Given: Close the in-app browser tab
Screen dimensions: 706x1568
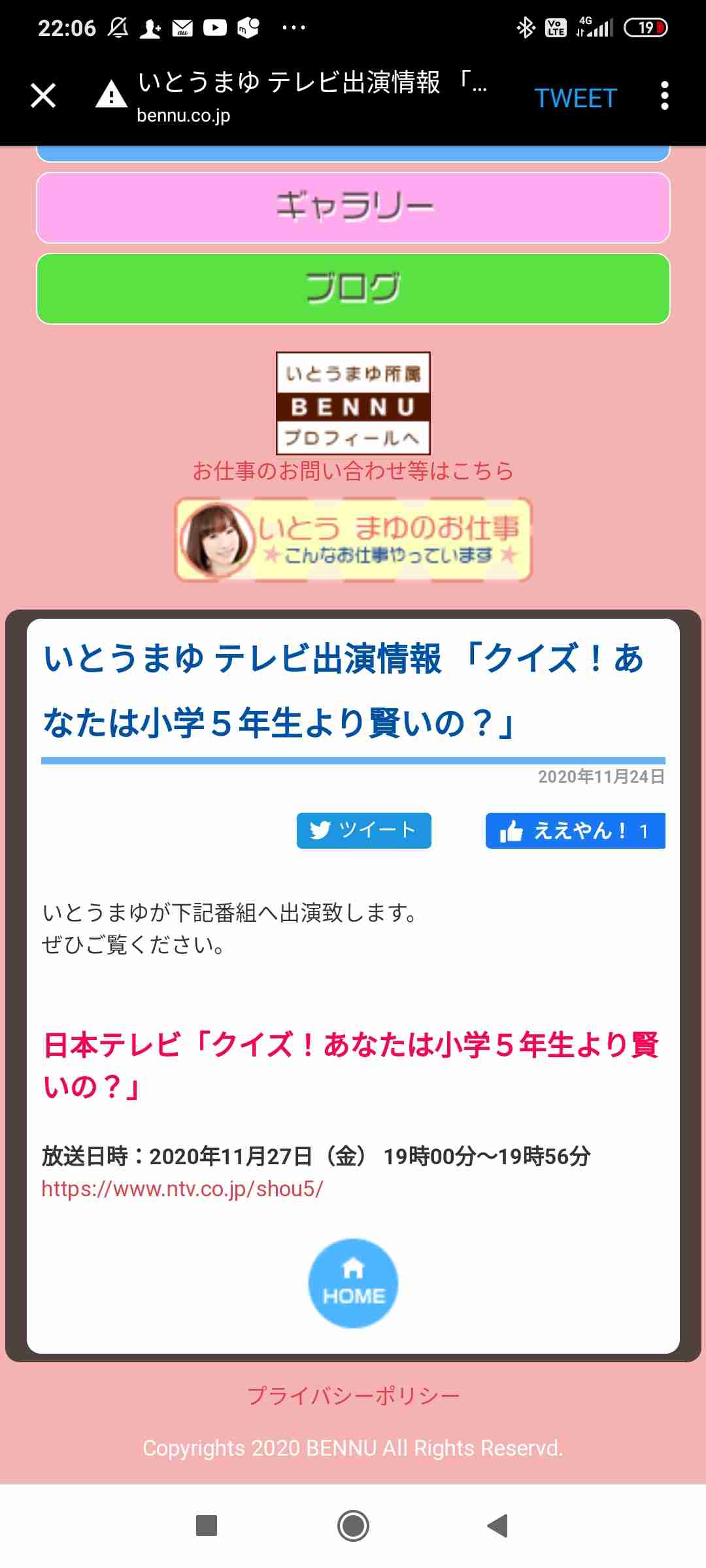Looking at the screenshot, I should click(x=43, y=96).
